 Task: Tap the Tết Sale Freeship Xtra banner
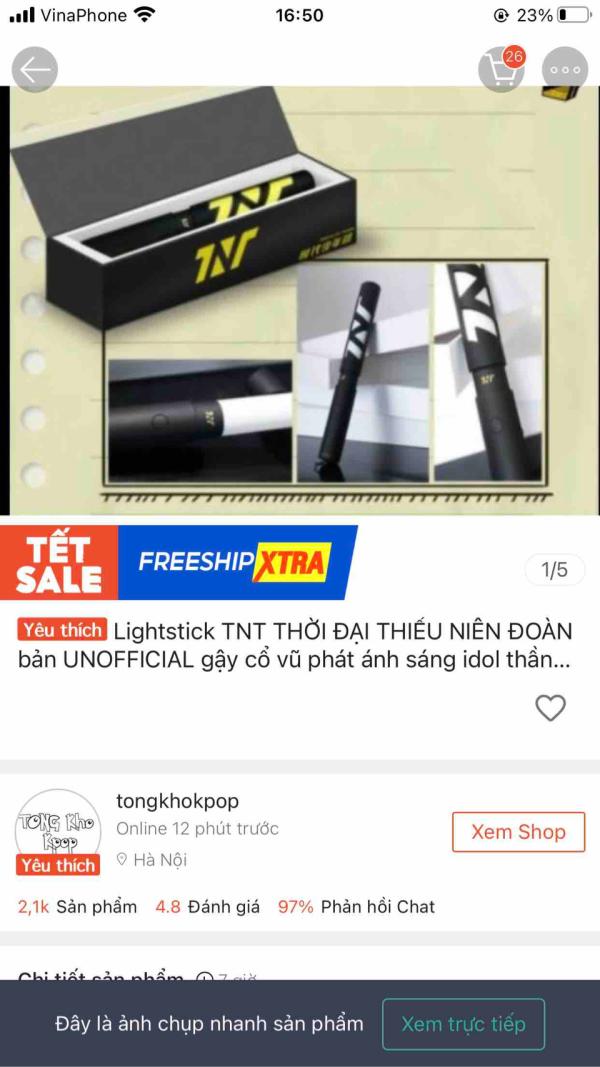[x=186, y=562]
